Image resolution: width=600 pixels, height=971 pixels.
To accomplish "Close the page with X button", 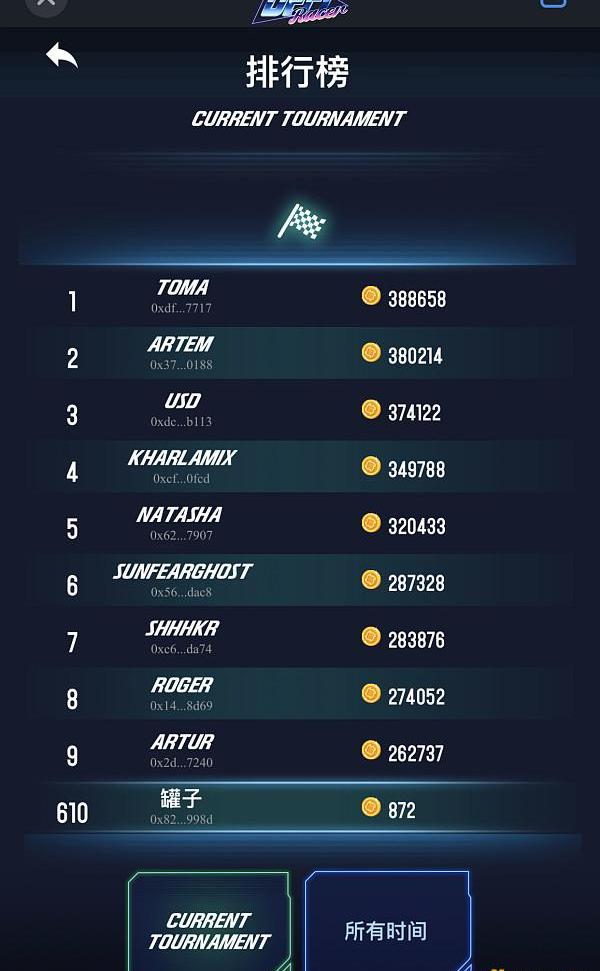I will 46,5.
